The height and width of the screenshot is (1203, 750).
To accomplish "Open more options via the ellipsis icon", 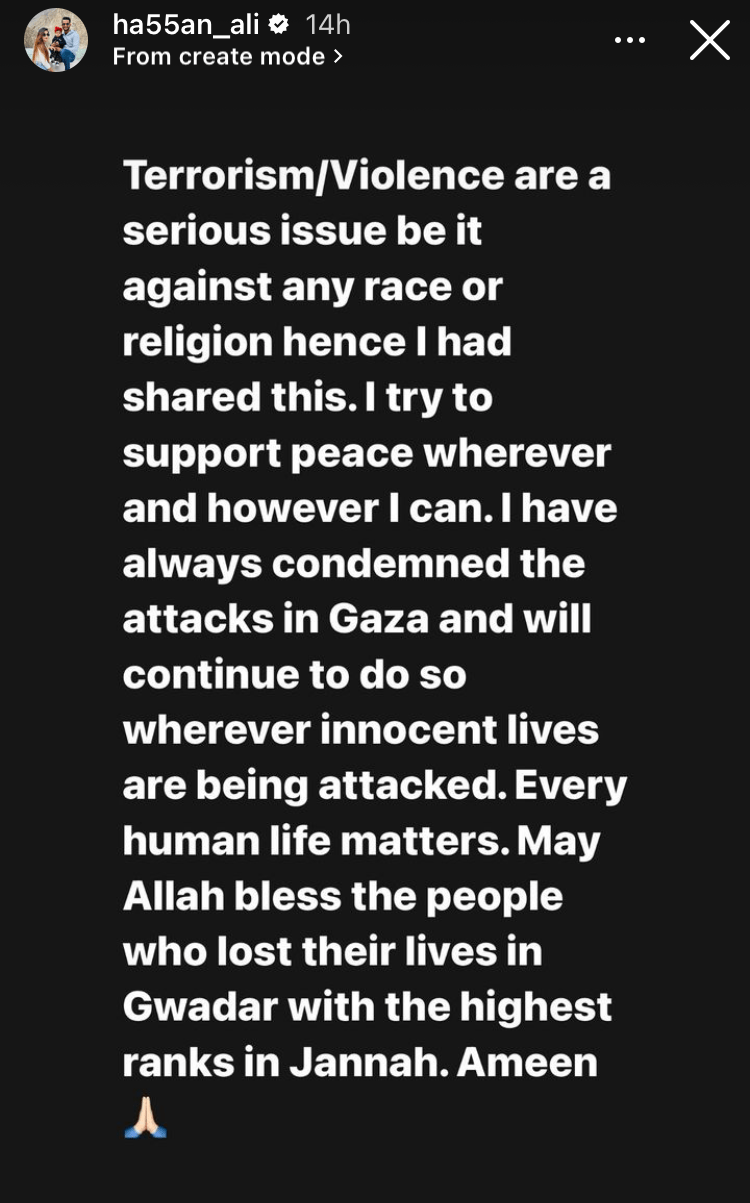I will click(x=630, y=38).
